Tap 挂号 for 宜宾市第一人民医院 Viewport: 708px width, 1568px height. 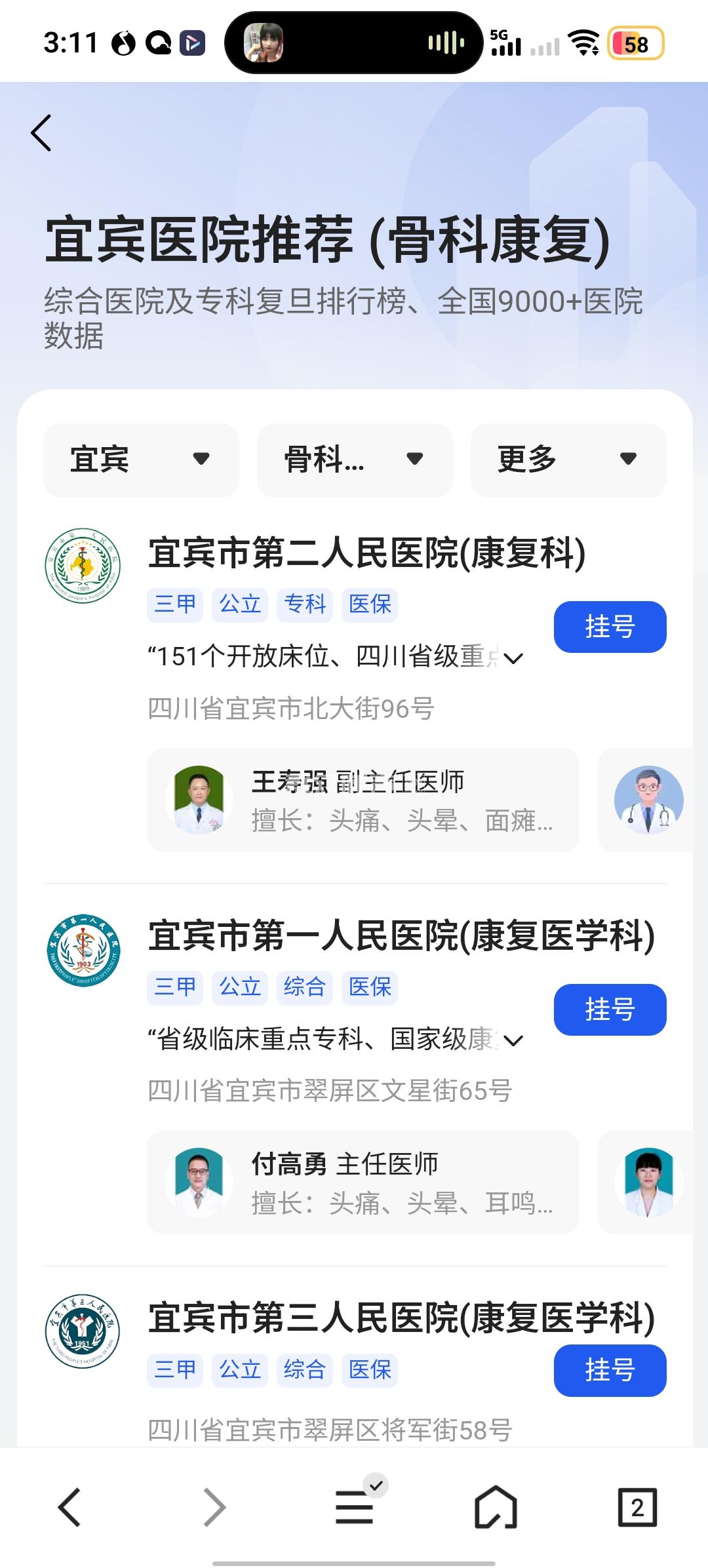tap(610, 1009)
